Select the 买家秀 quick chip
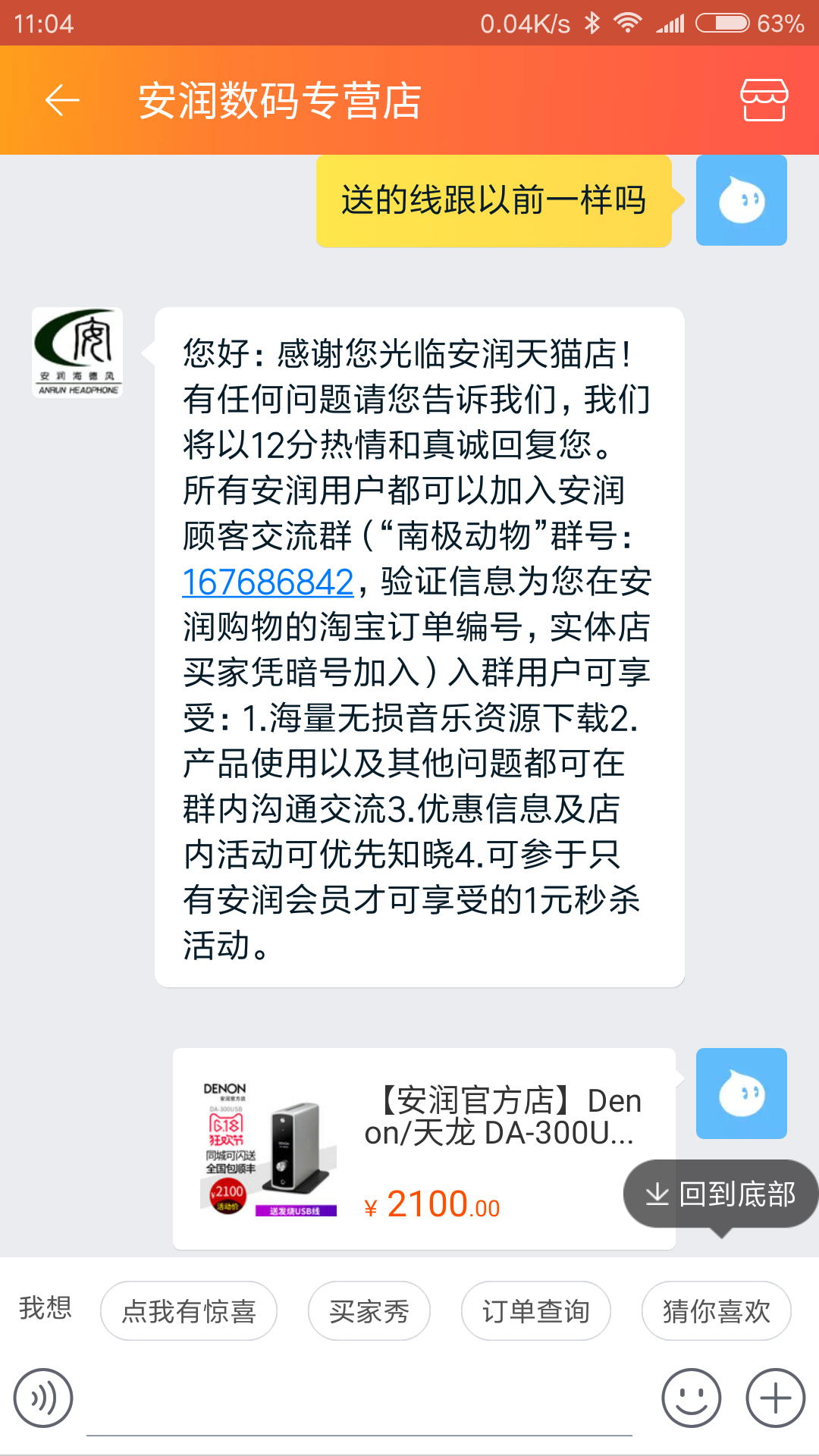 click(x=369, y=1311)
